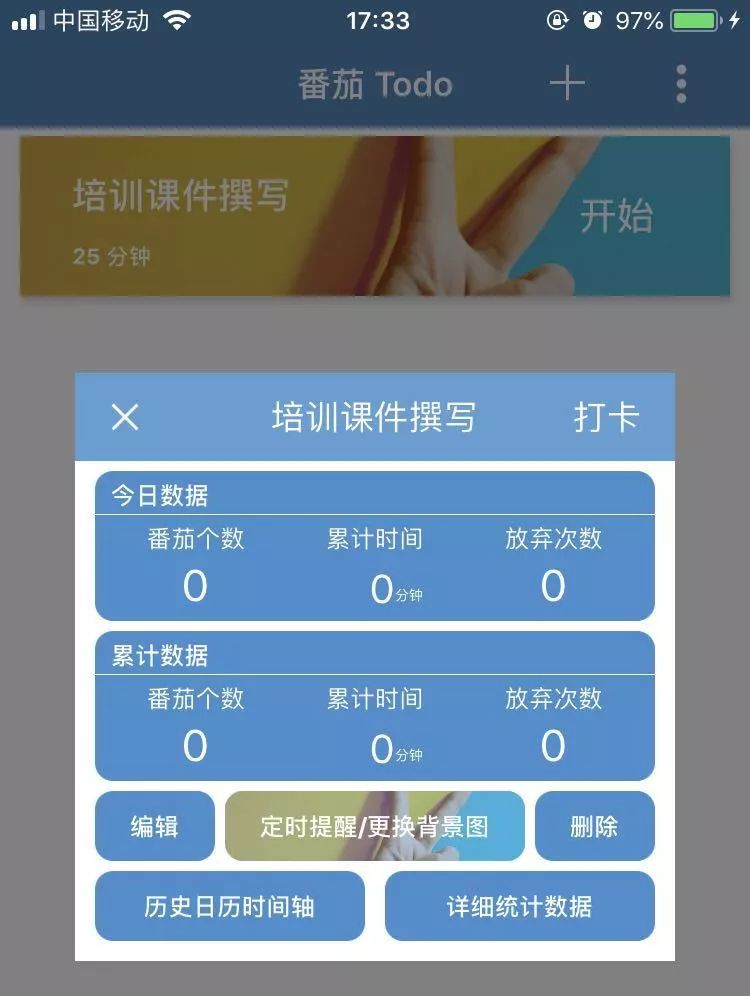View 详细统计数据 detailed statistics

520,906
